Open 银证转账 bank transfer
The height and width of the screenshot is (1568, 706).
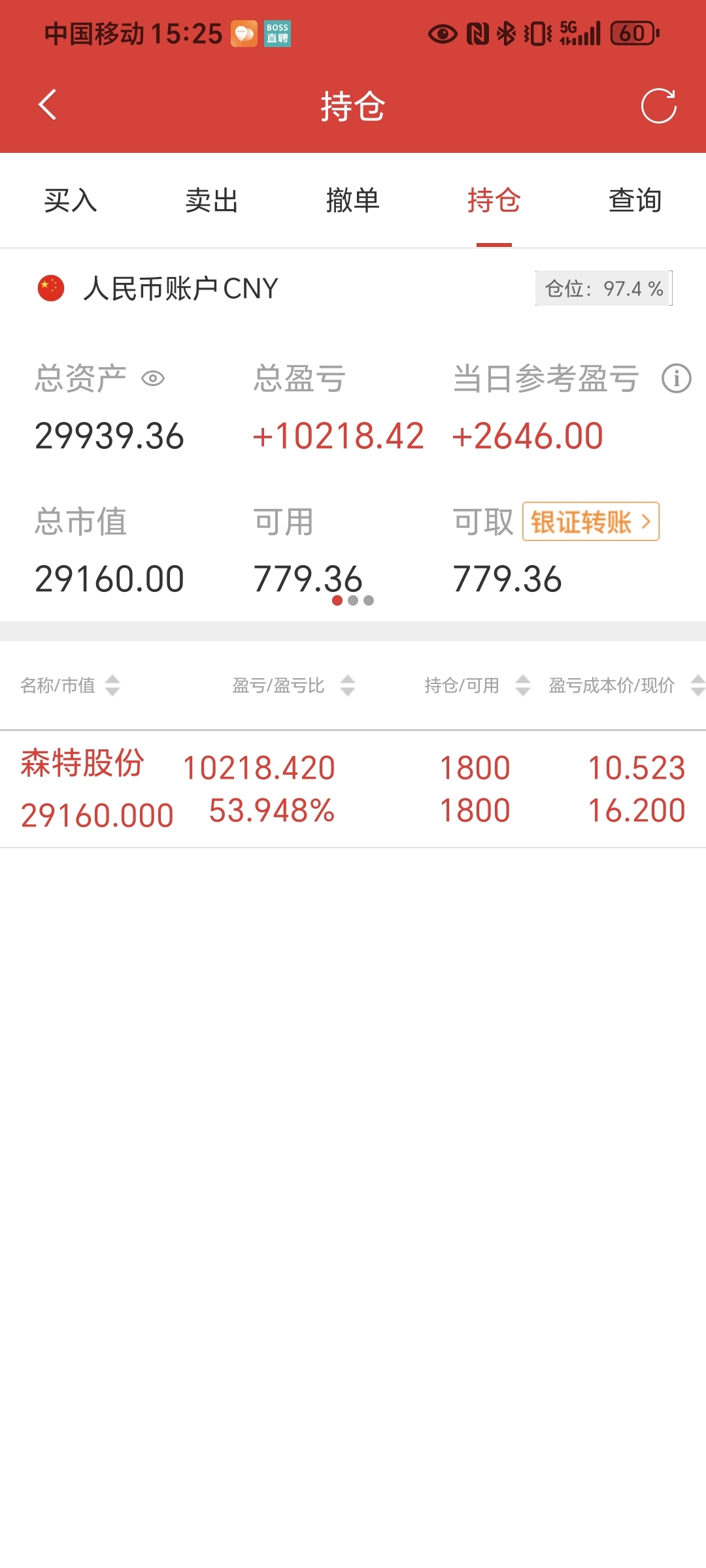[x=591, y=521]
